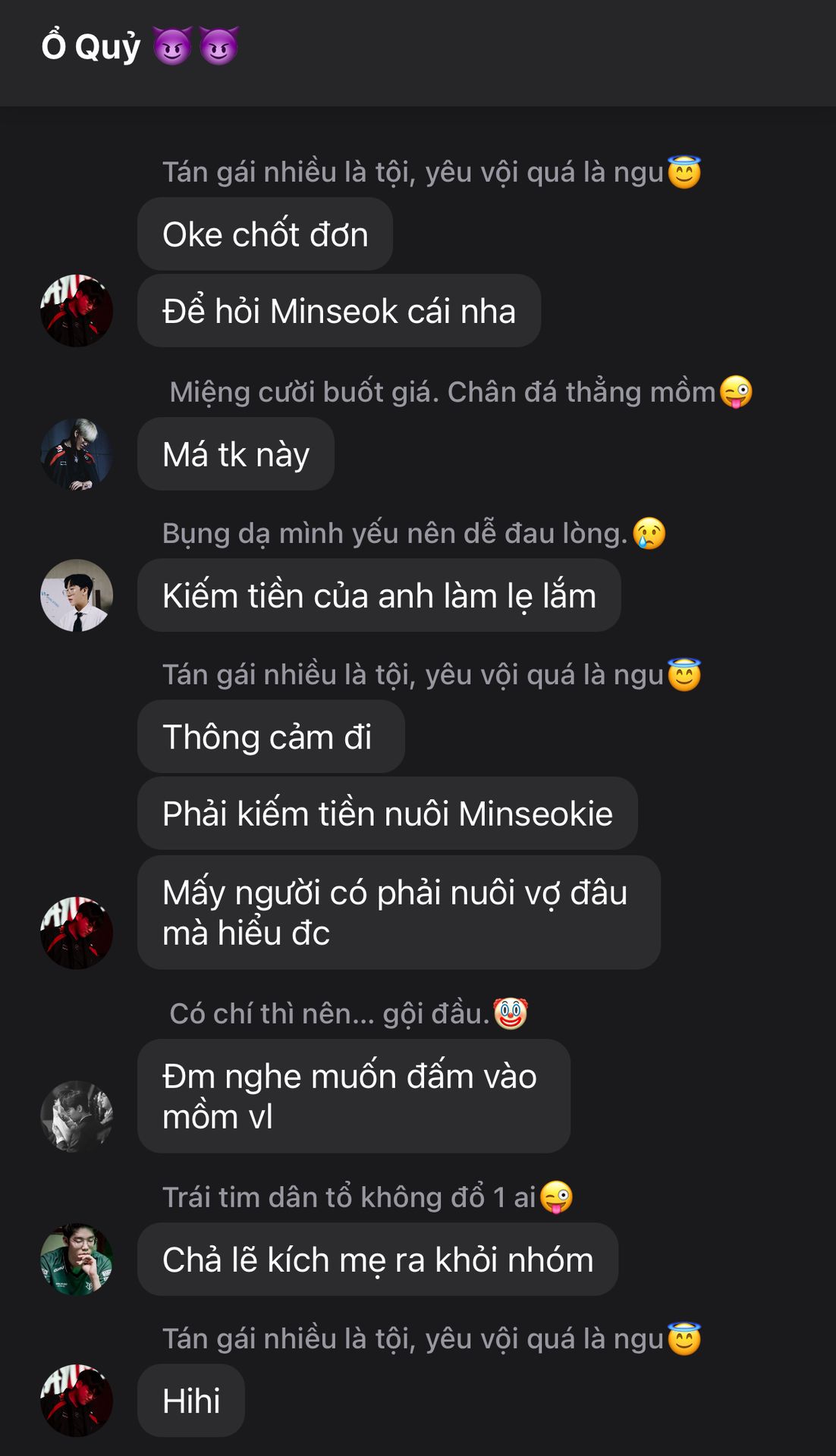The image size is (836, 1456).
Task: Open sender avatar beside "Để hỏi Minseok cái nha"
Action: coord(77,311)
